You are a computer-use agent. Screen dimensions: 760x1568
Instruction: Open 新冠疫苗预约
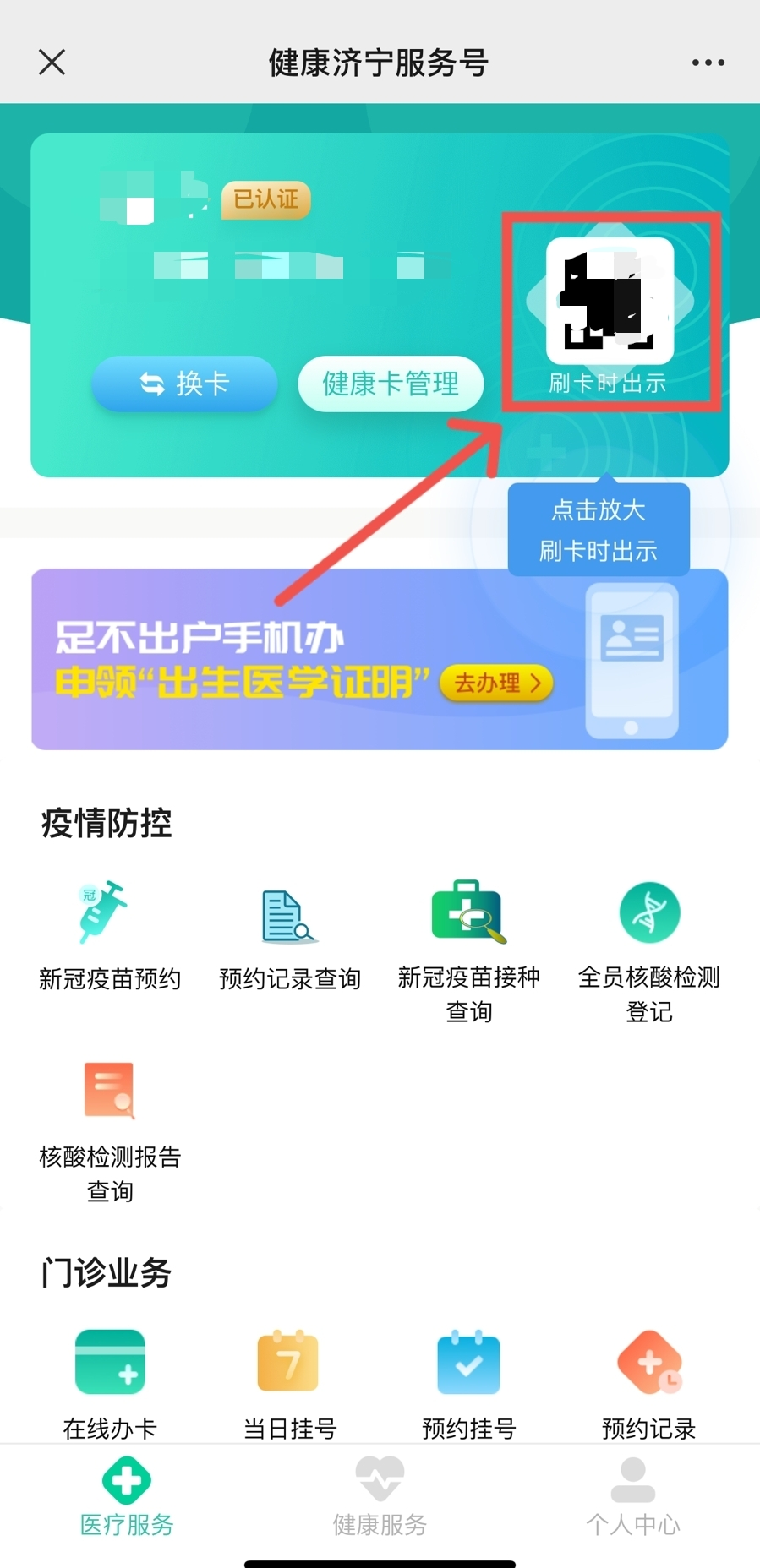pos(110,934)
